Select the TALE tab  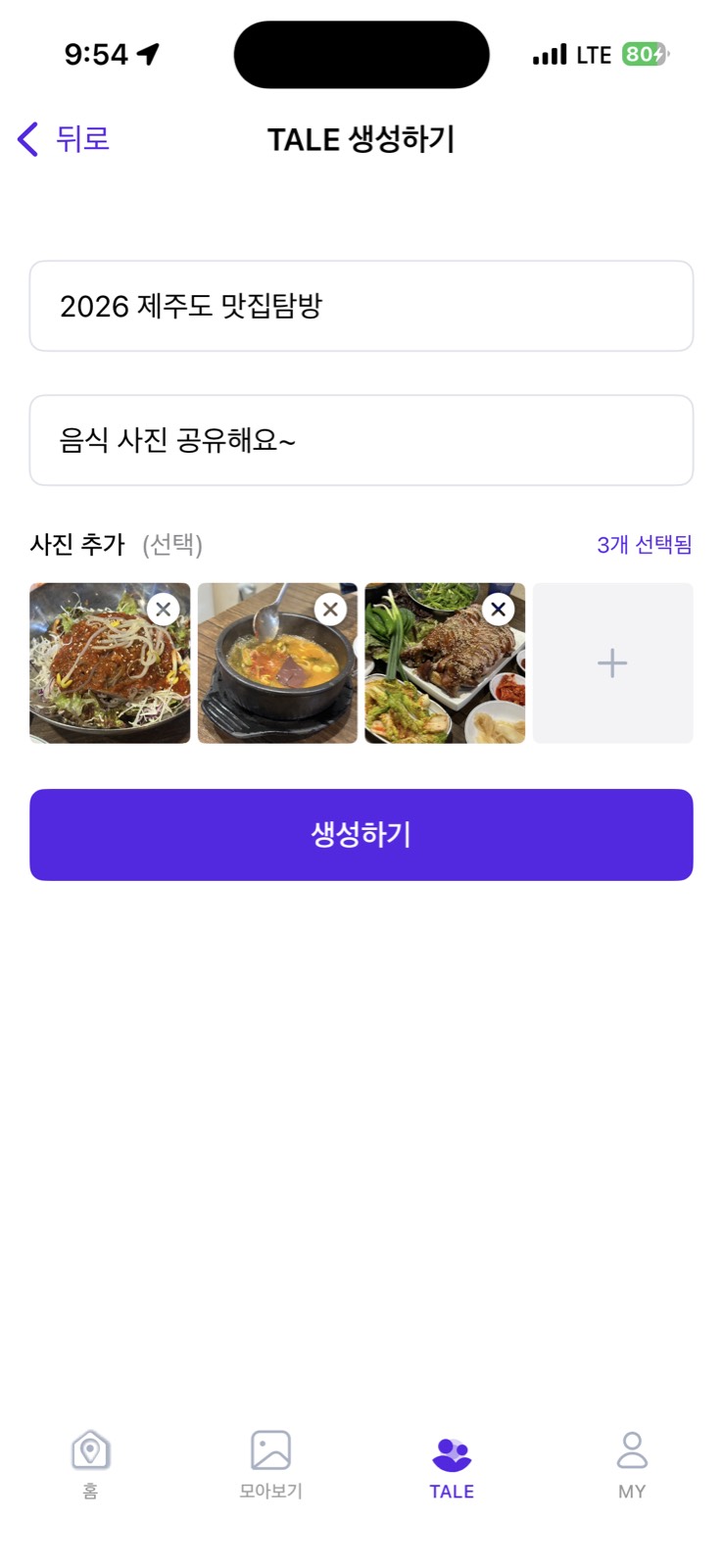pyautogui.click(x=452, y=1463)
